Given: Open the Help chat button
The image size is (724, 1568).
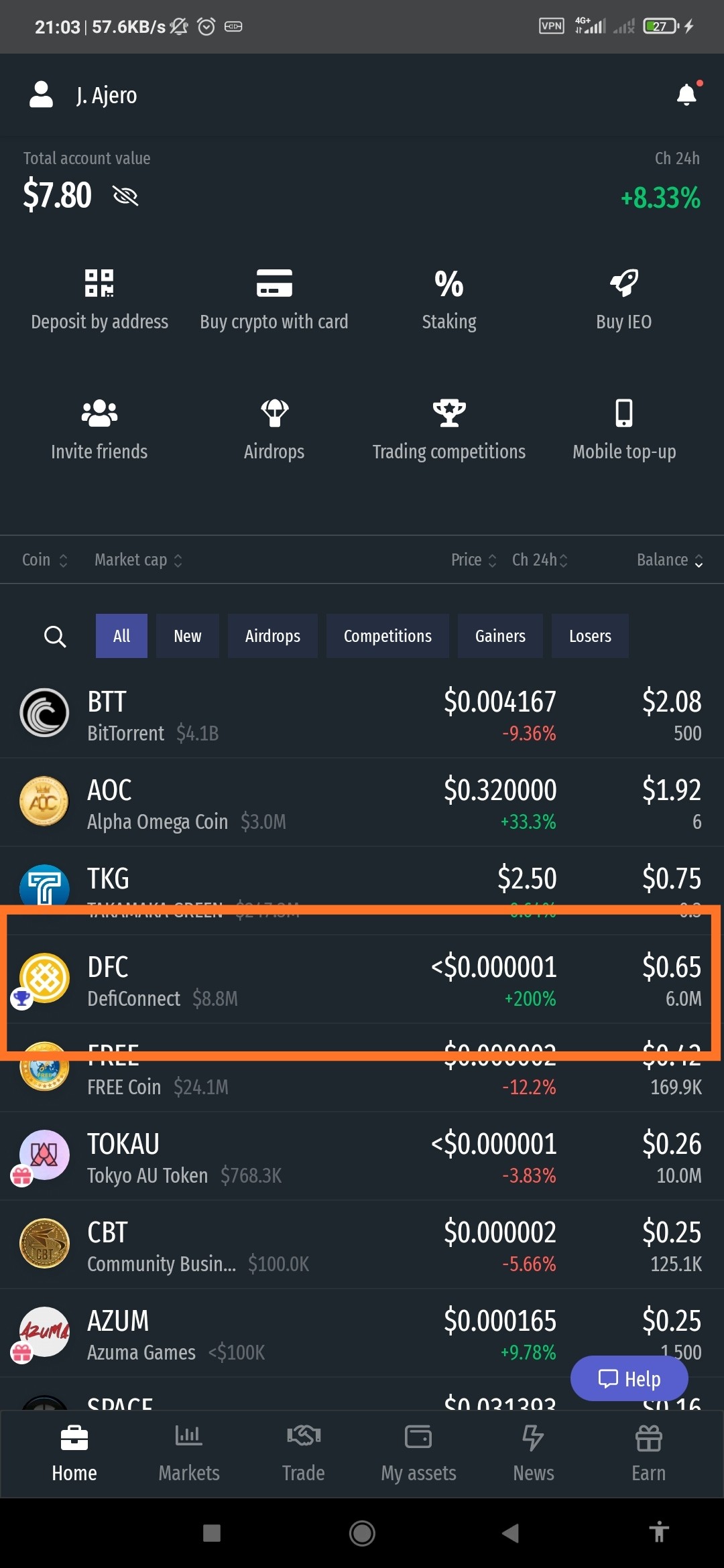Looking at the screenshot, I should tap(629, 1378).
